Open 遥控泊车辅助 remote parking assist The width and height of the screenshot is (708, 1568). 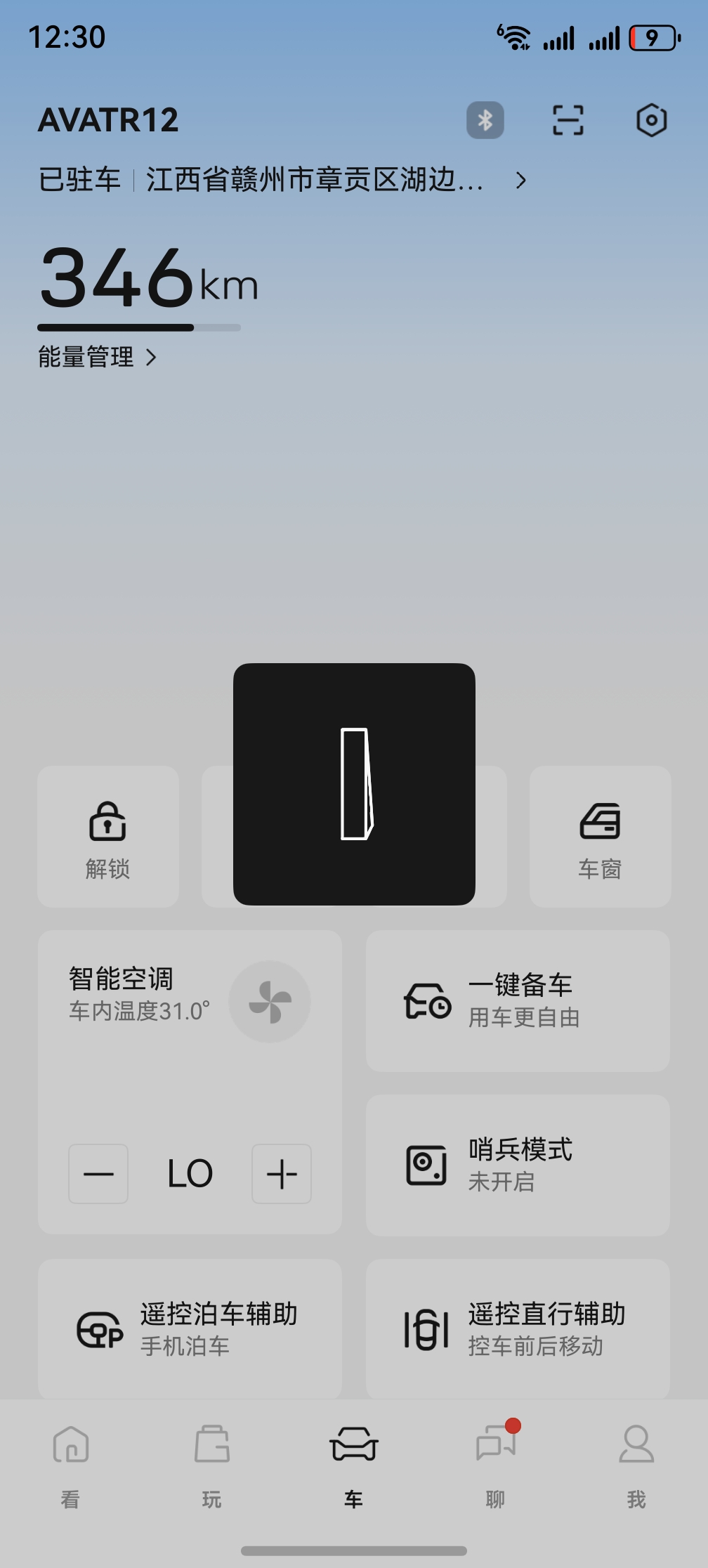(x=190, y=1328)
